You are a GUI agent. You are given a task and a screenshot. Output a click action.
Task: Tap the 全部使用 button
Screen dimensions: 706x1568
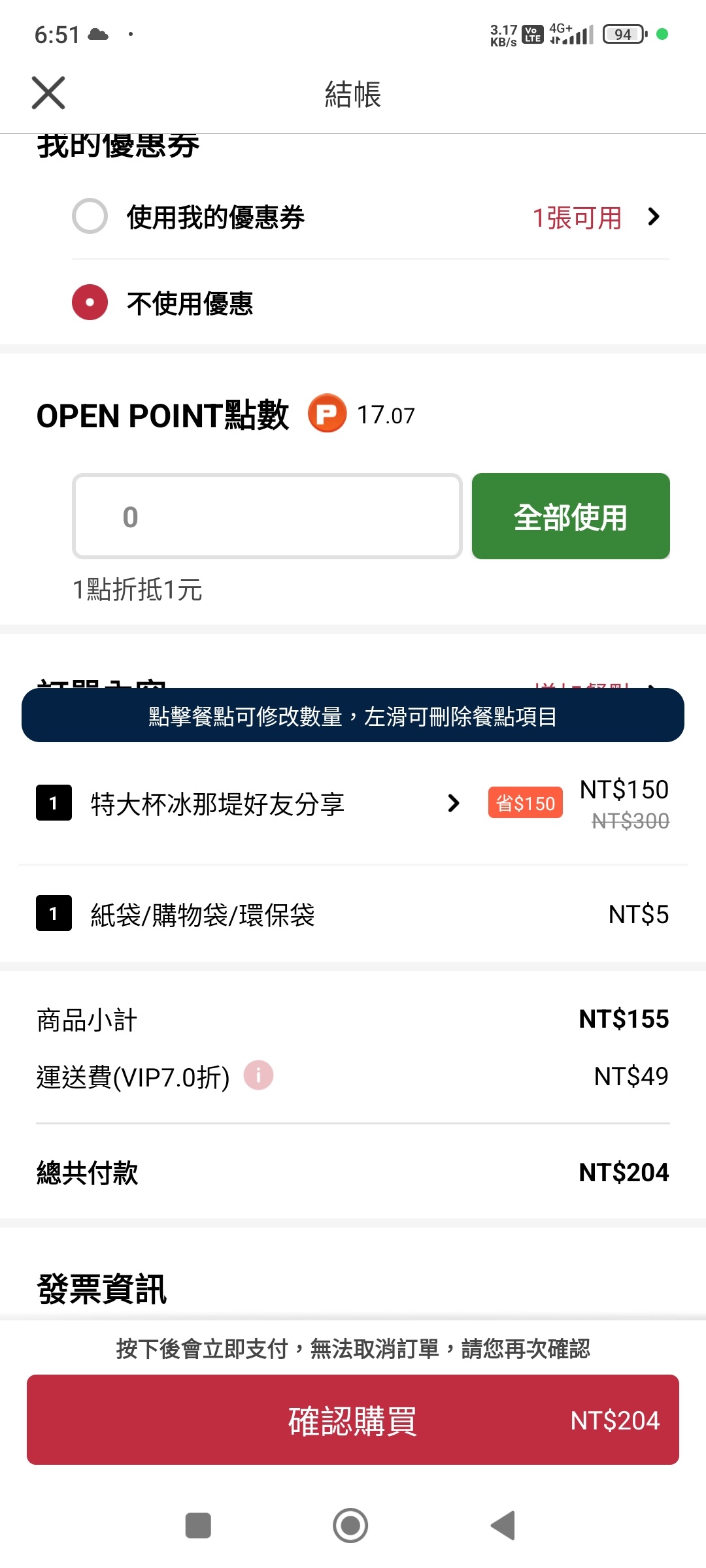click(571, 516)
